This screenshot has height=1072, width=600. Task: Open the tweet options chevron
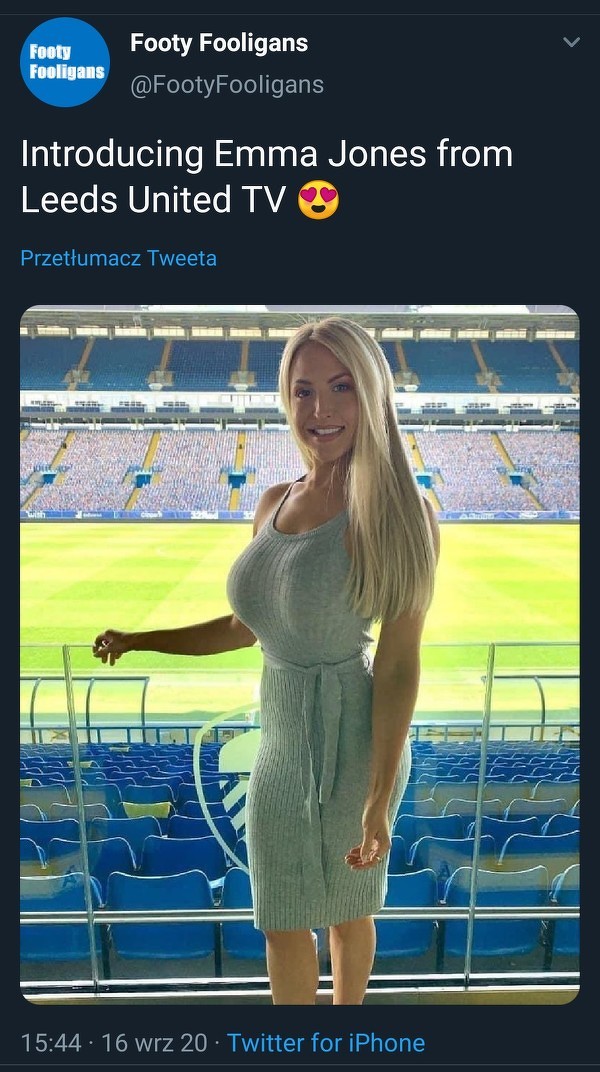click(571, 43)
